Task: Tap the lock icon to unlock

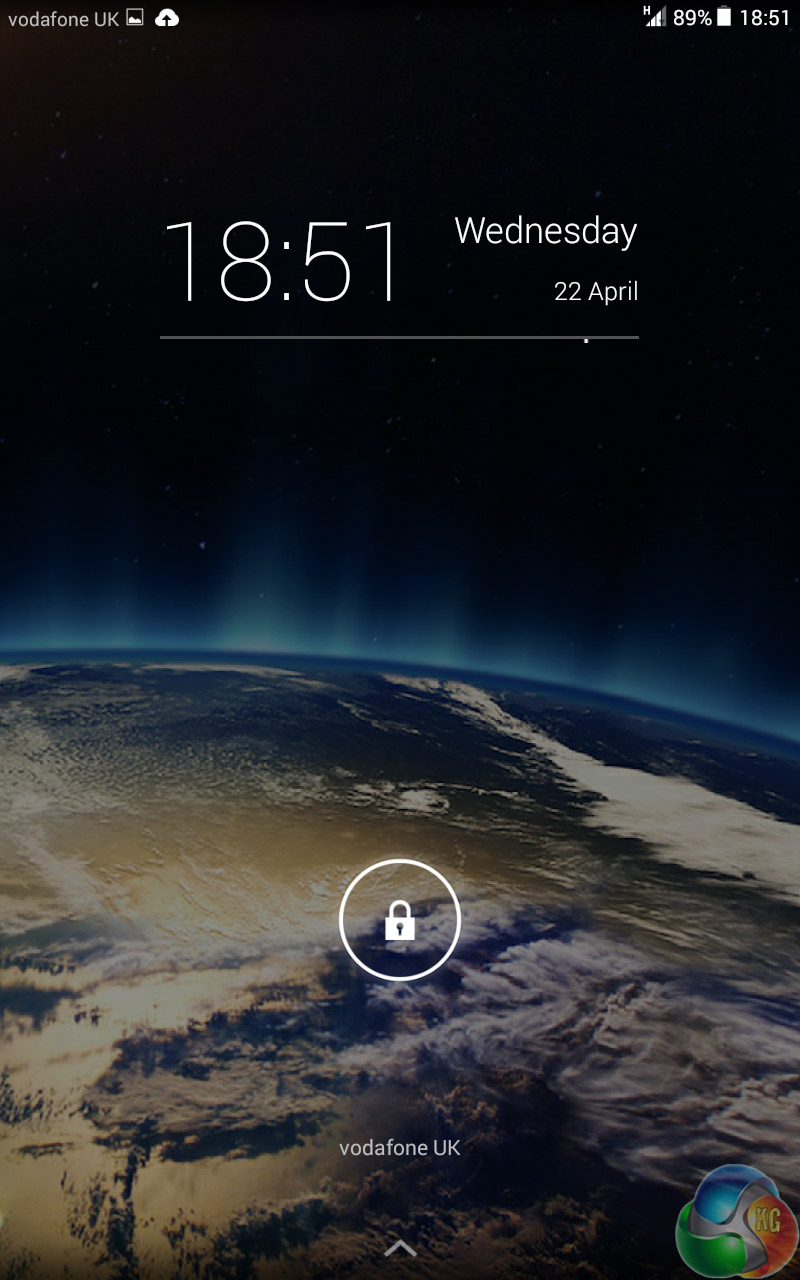Action: (x=400, y=920)
